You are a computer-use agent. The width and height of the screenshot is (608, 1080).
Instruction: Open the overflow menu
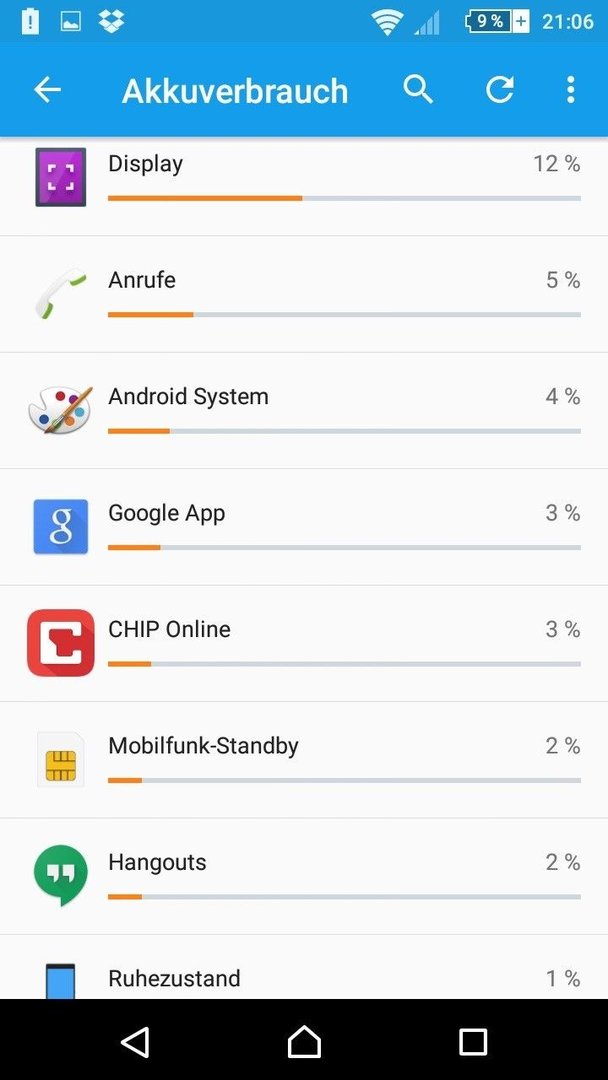click(570, 90)
